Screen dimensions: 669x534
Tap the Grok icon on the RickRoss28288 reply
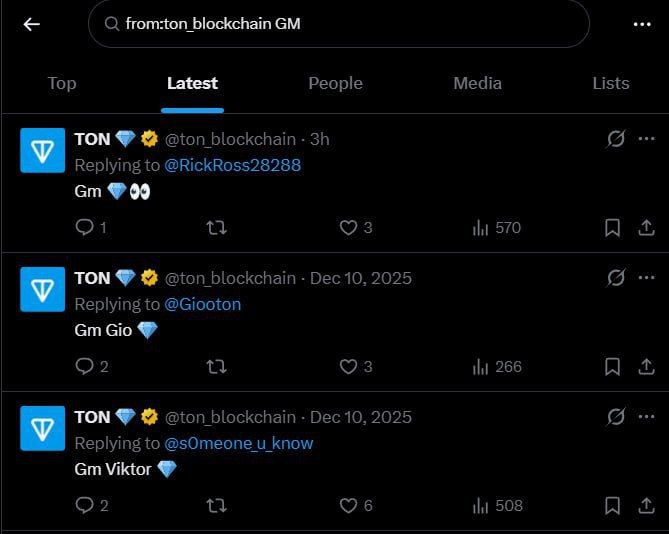[x=616, y=139]
